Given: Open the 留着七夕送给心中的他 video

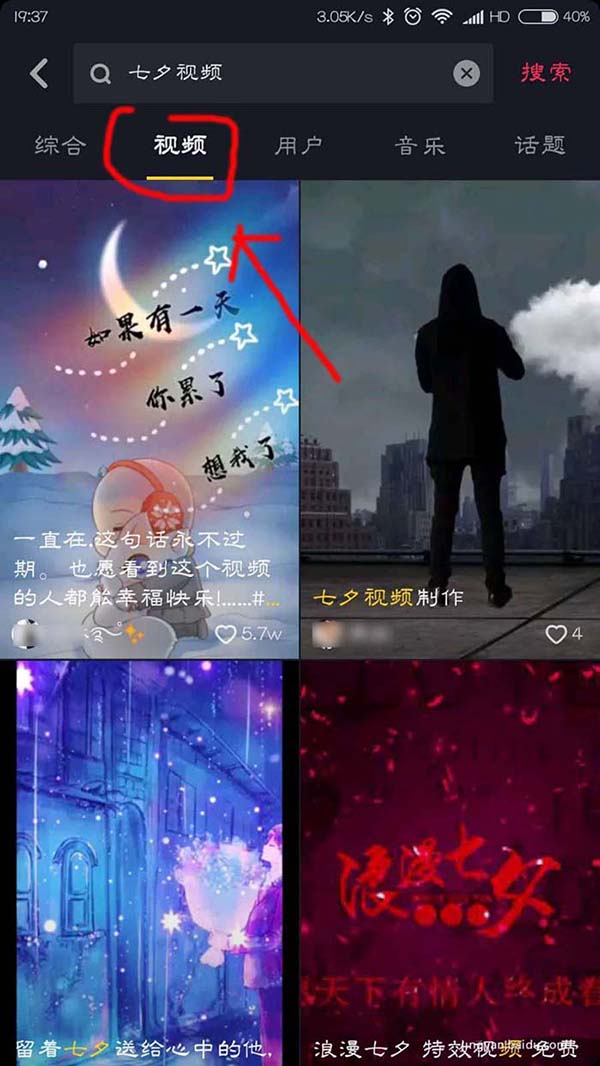Looking at the screenshot, I should point(150,860).
